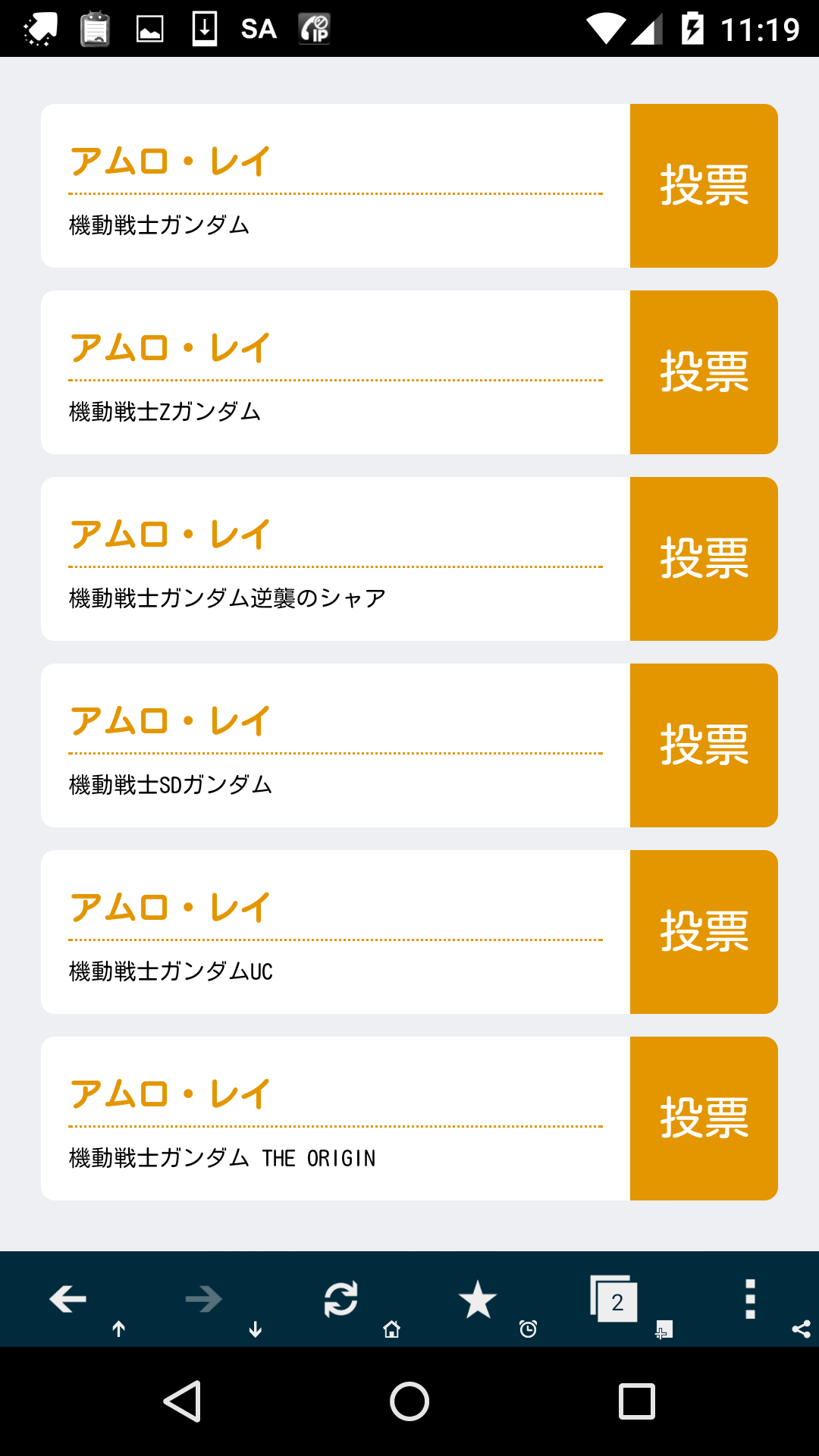Open the tabs switcher showing 2
Image resolution: width=819 pixels, height=1456 pixels.
coord(615,1299)
